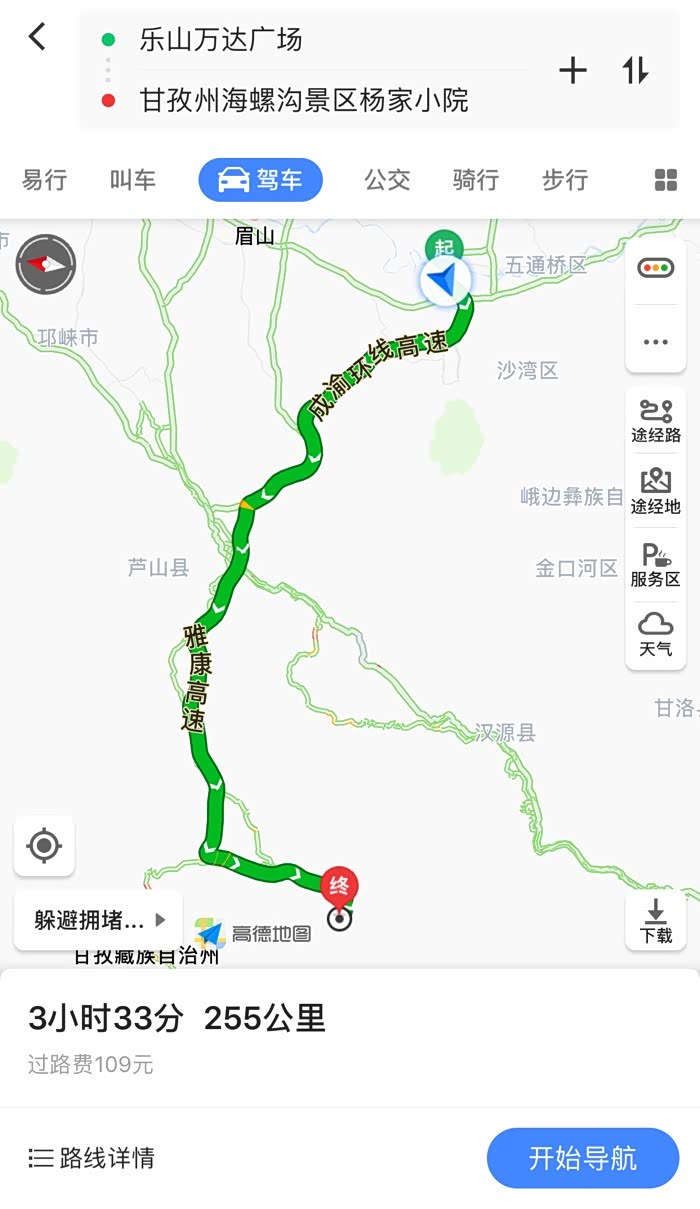
Task: Open 路线详情 route details
Action: (x=92, y=1158)
